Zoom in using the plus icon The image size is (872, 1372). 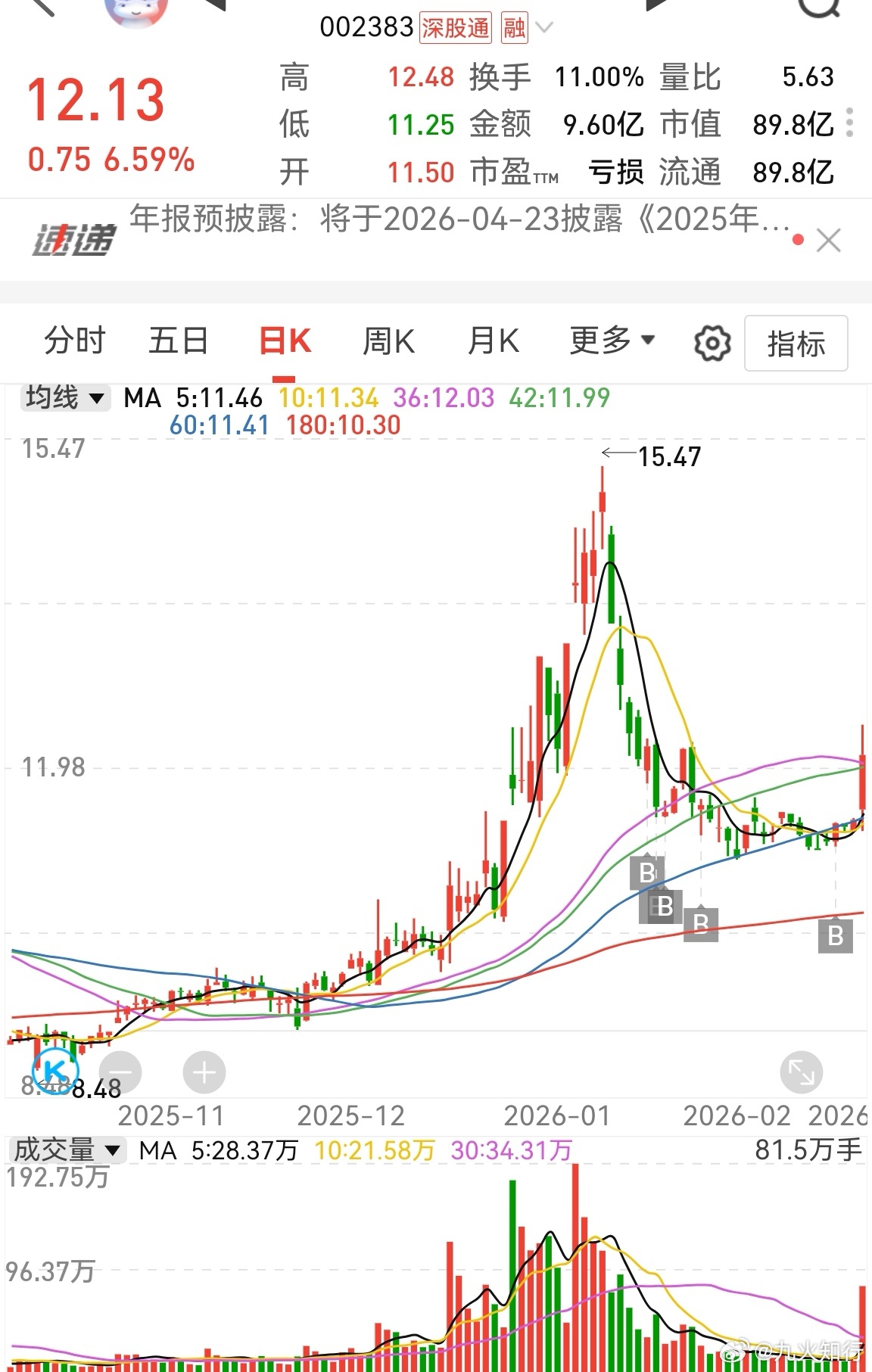coord(202,1072)
